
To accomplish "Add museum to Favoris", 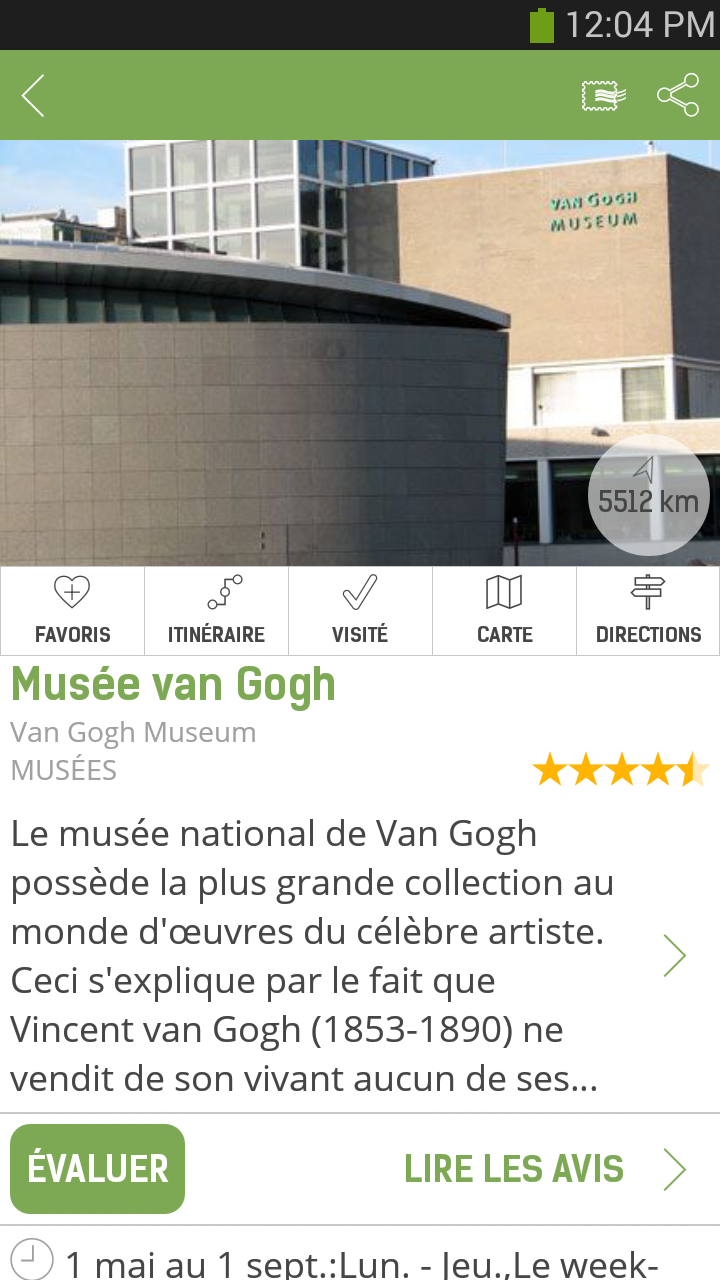I will click(72, 611).
